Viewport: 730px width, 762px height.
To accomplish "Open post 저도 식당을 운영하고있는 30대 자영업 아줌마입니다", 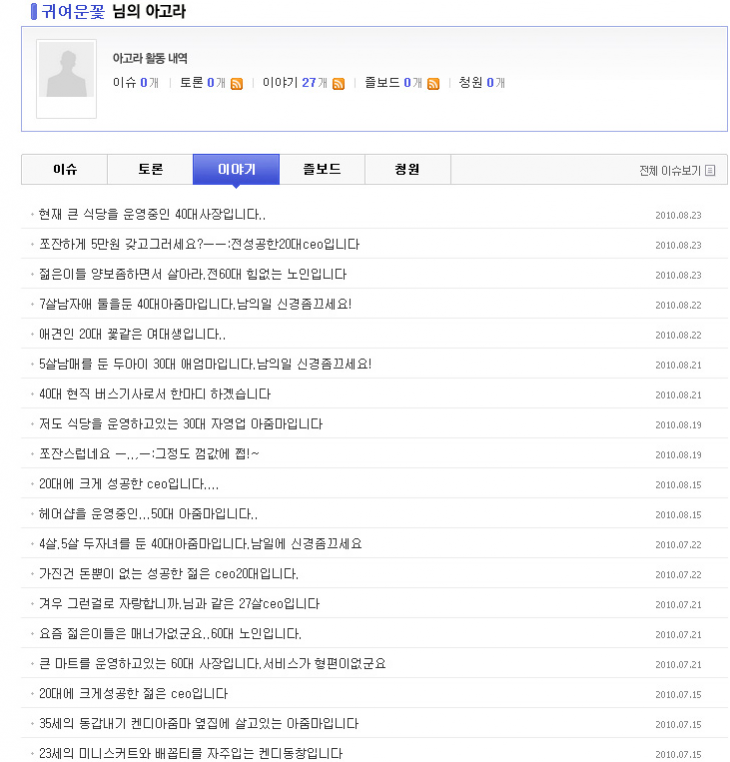I will pos(180,424).
